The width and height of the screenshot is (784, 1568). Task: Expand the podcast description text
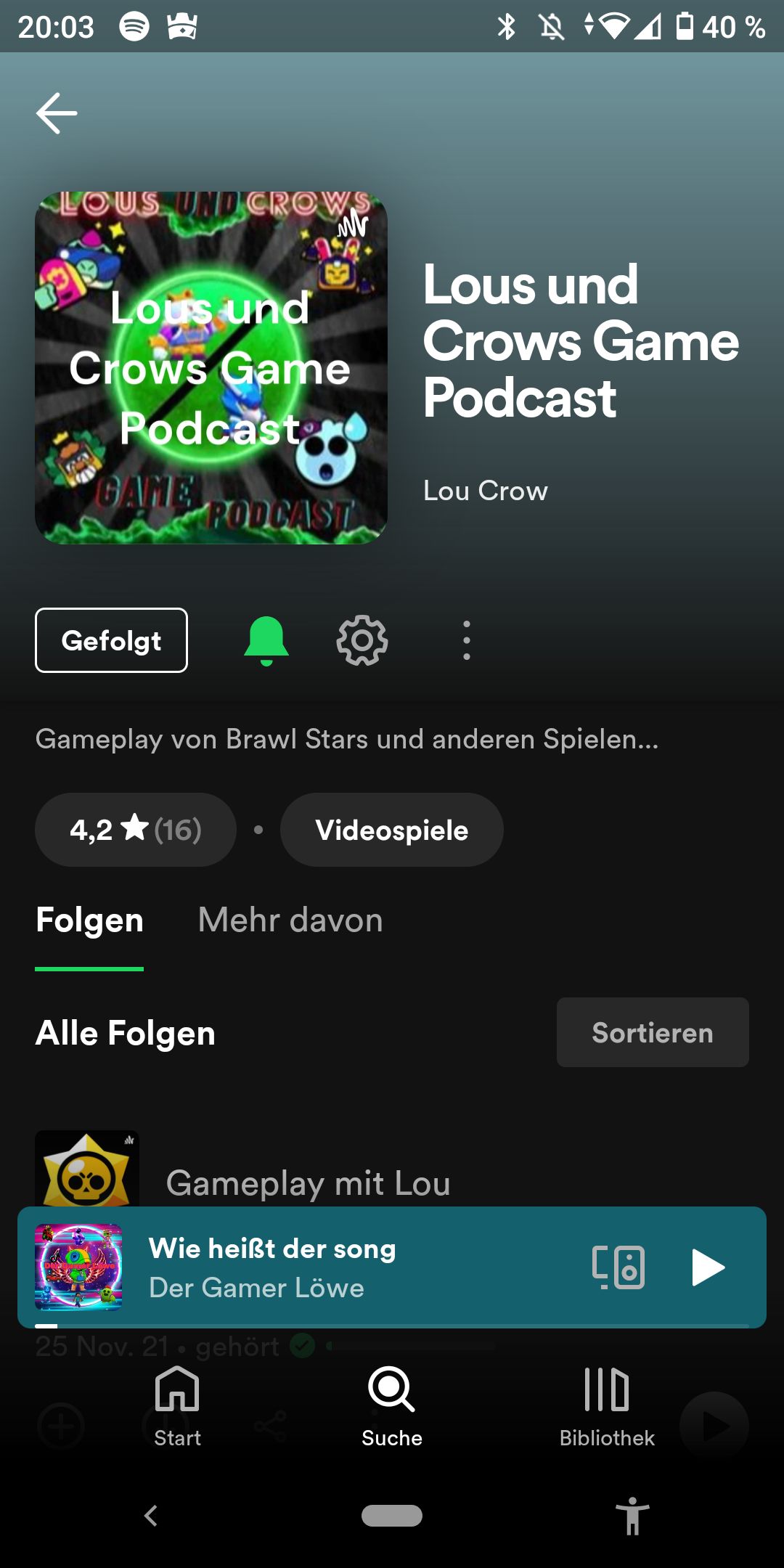coord(347,739)
